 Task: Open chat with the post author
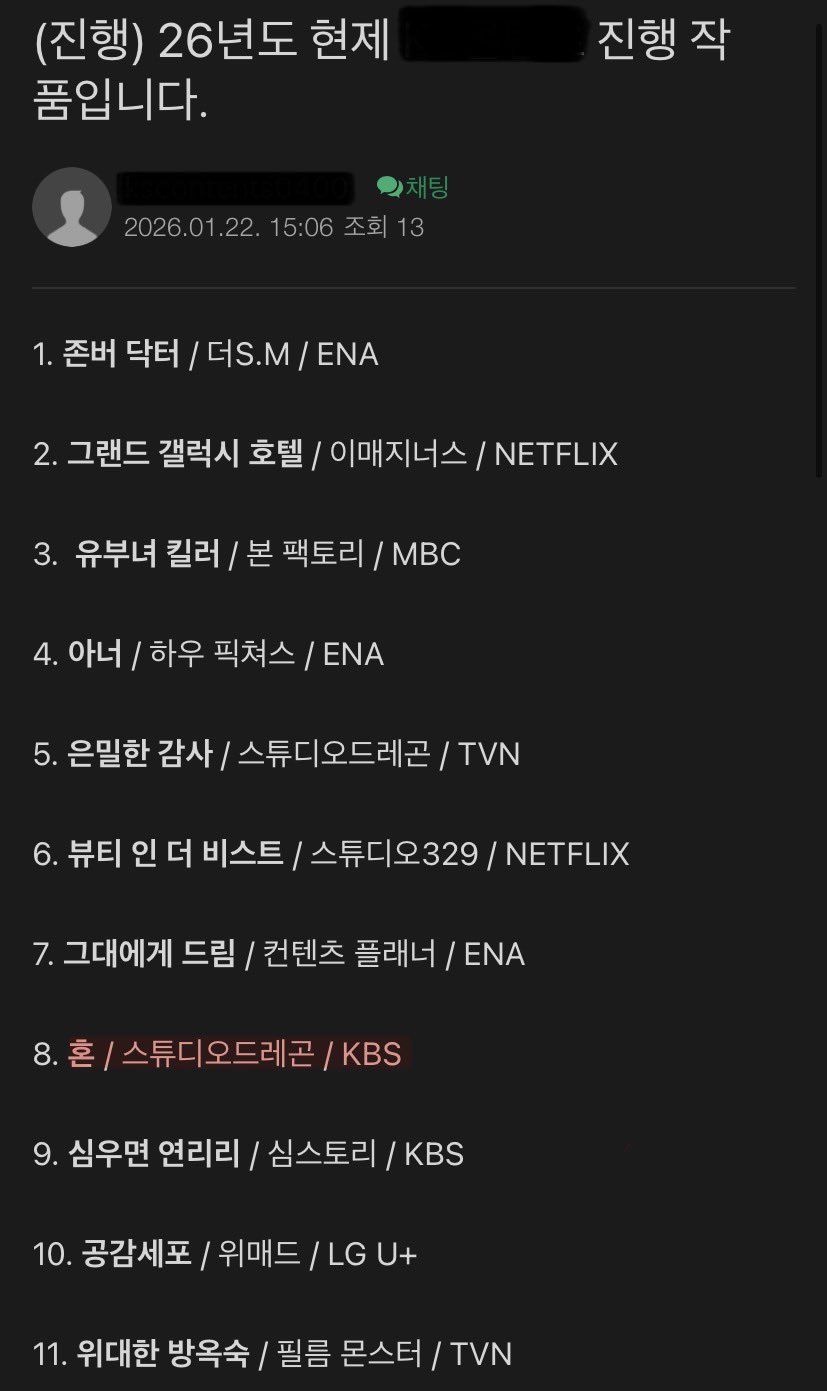412,187
